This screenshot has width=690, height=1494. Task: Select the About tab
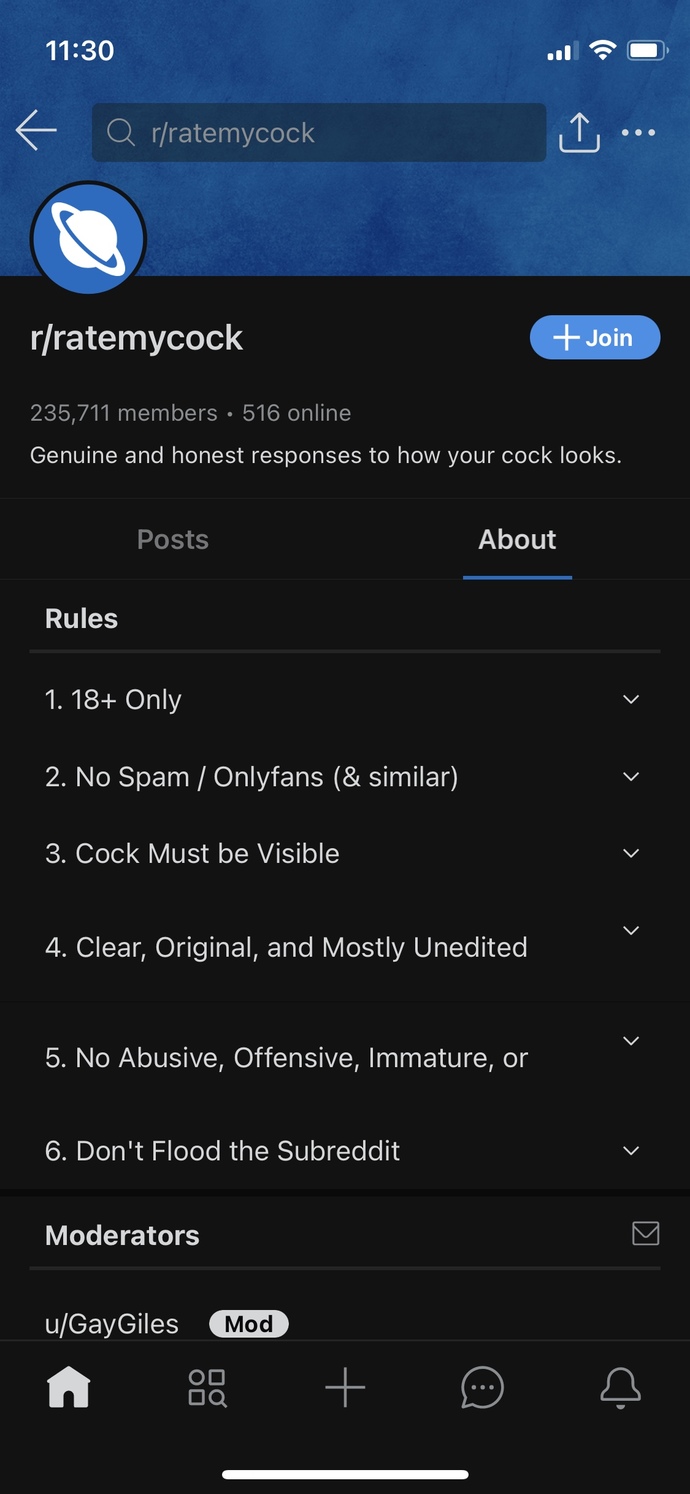coord(517,539)
